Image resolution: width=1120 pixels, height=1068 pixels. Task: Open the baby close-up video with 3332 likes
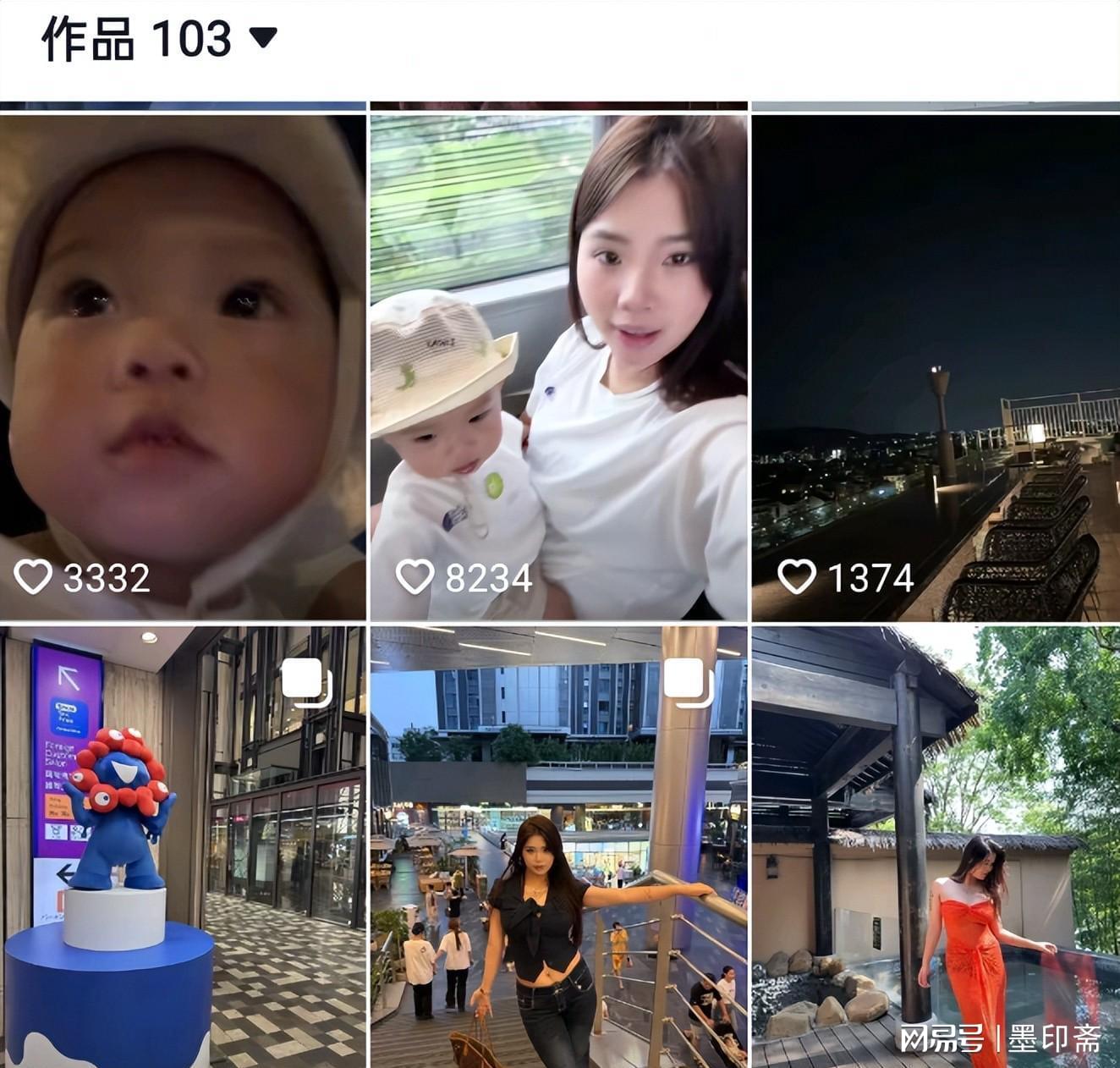(183, 368)
